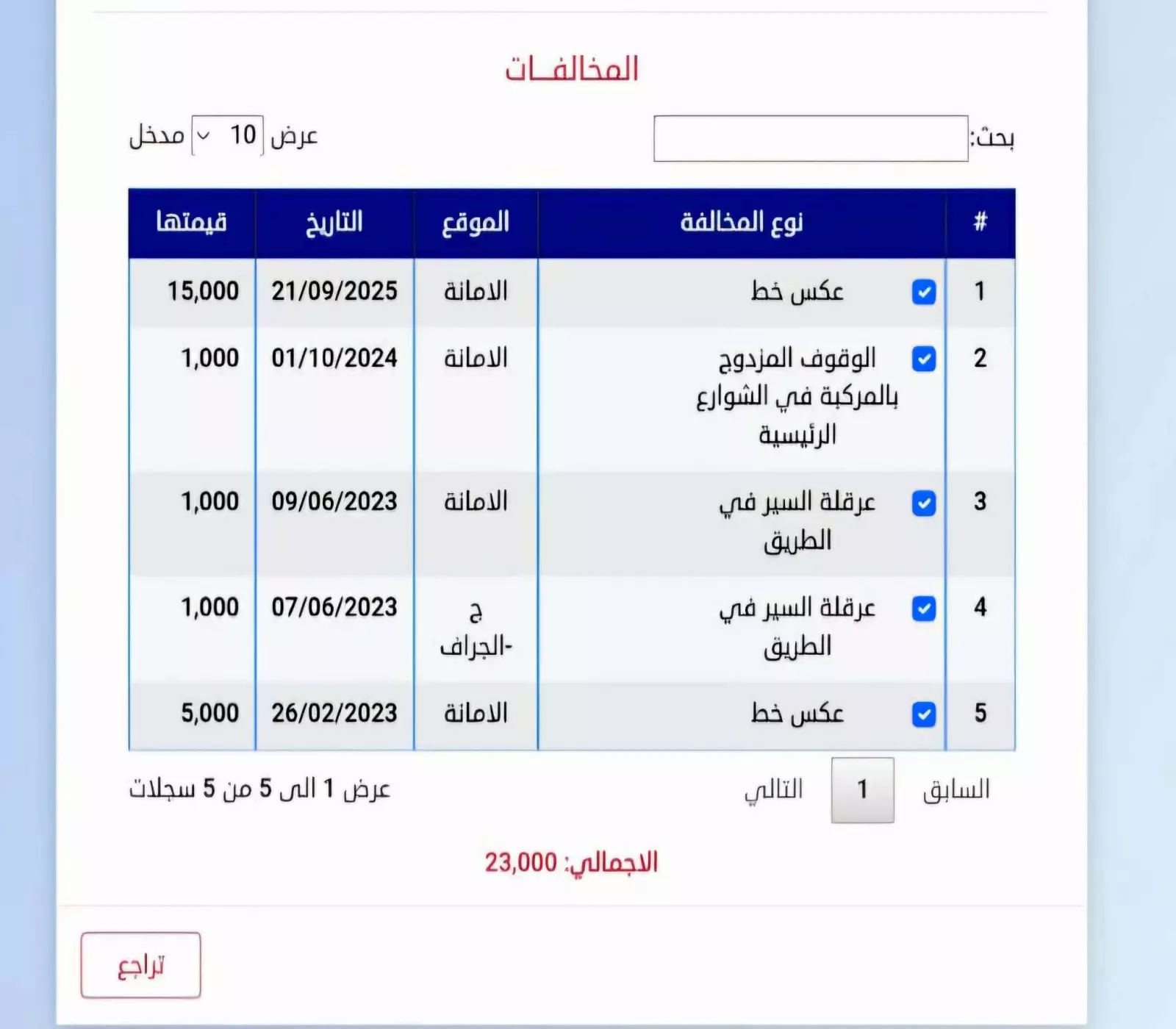Uncheck the الوقوف المزدوج violation checkbox
1176x1029 pixels.
pyautogui.click(x=923, y=359)
